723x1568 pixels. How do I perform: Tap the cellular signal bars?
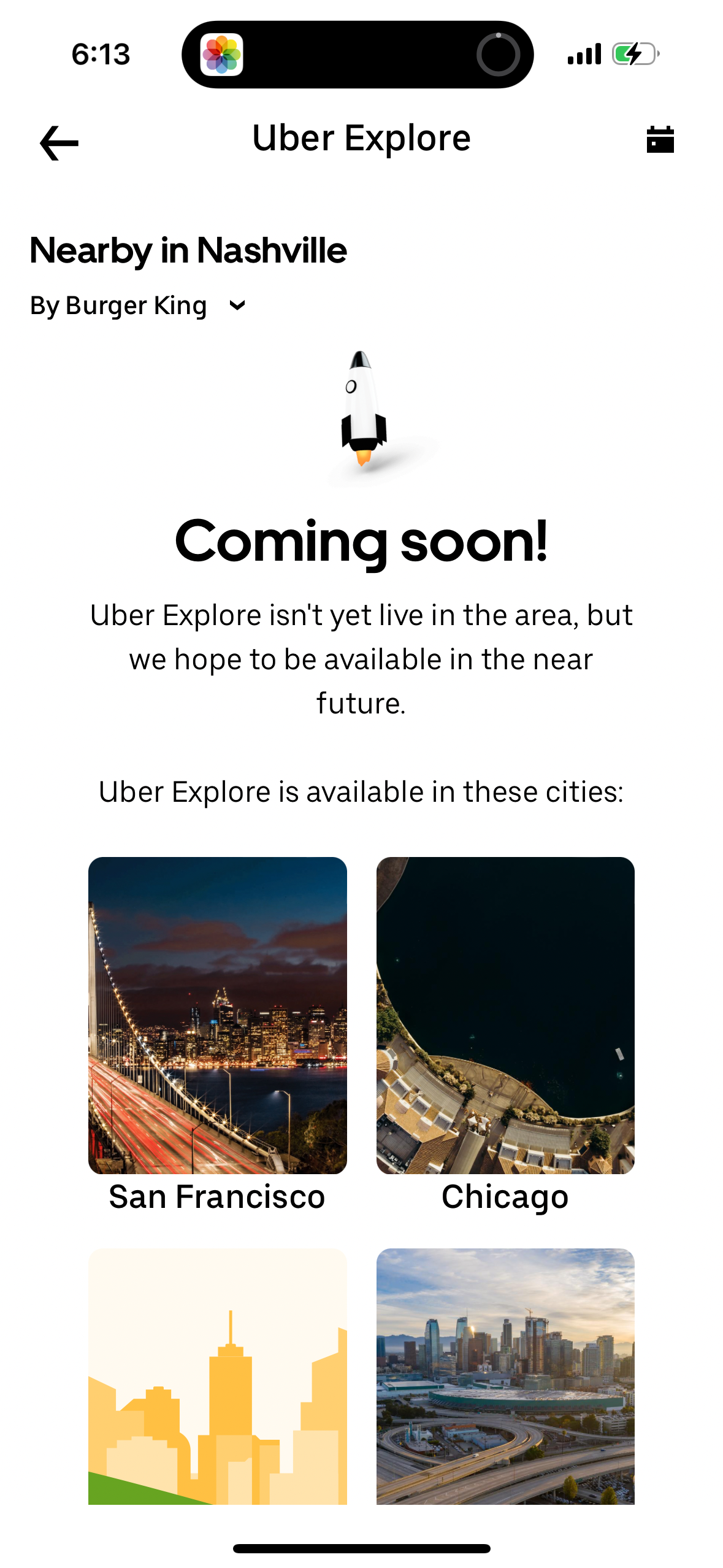[583, 53]
